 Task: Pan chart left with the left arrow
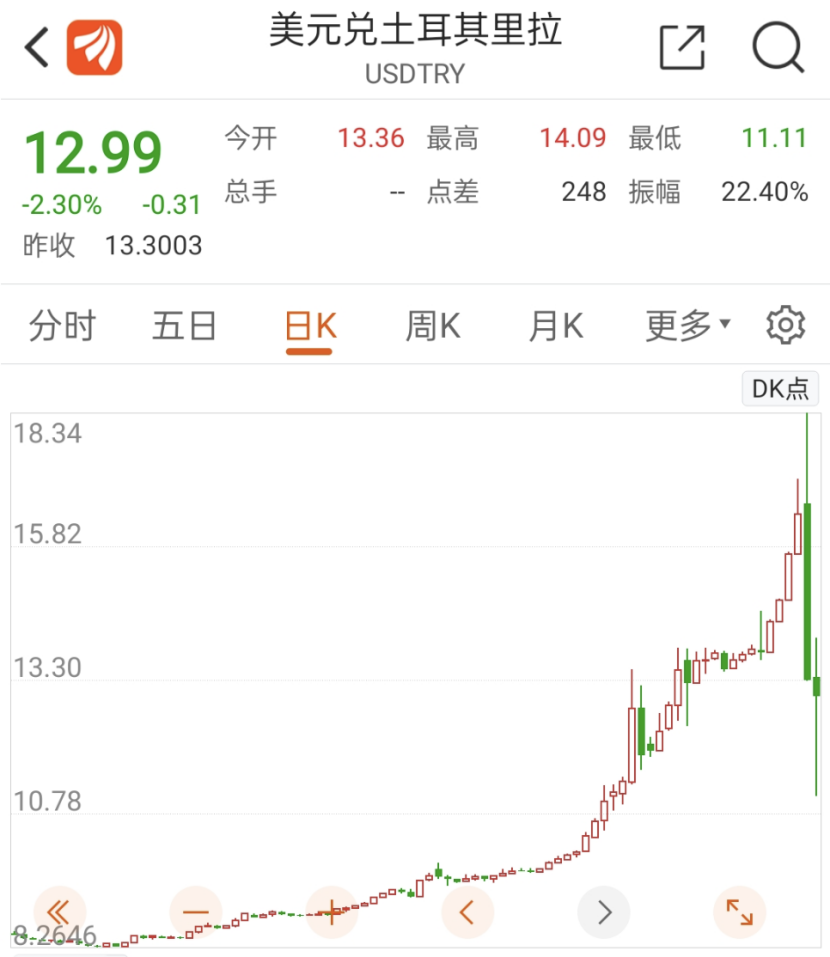(x=467, y=911)
